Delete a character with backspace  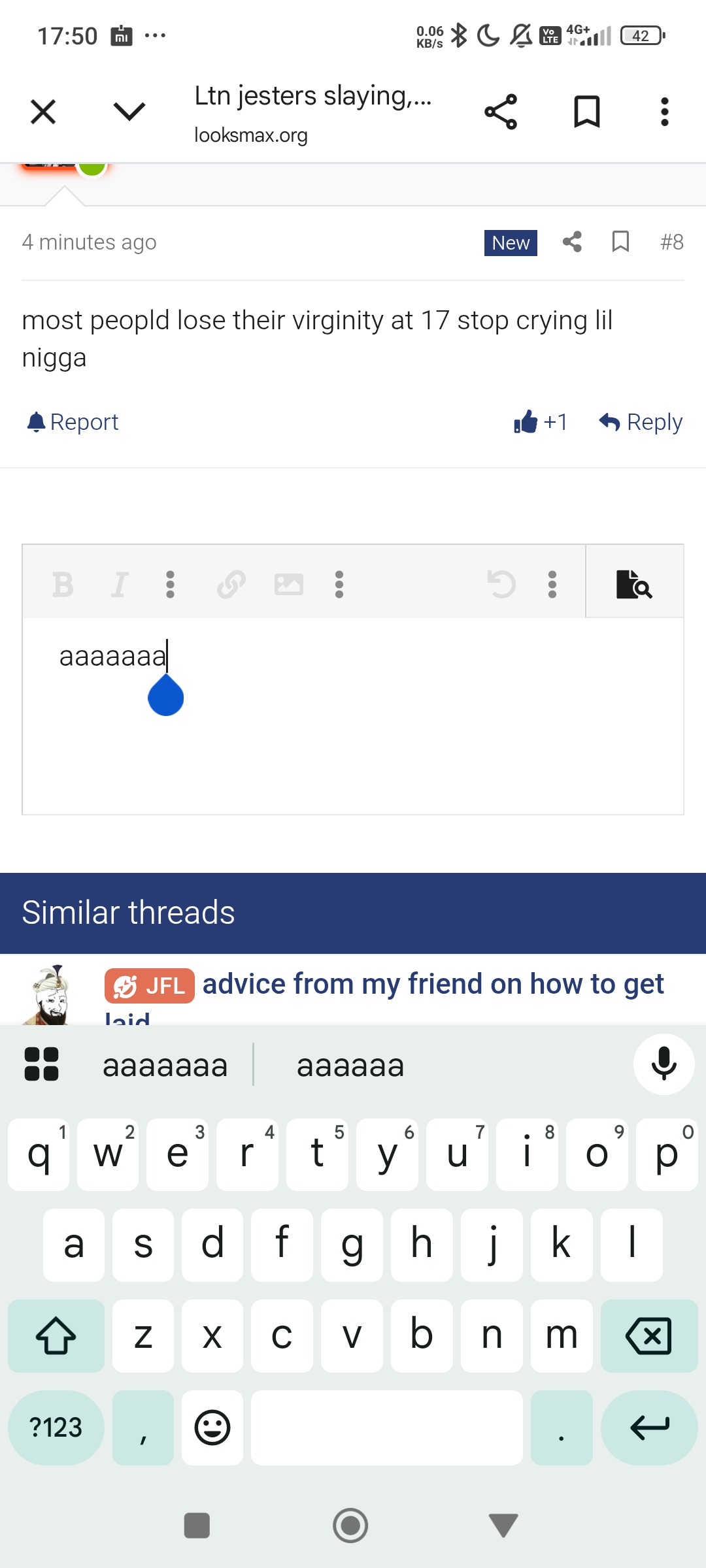point(648,1335)
